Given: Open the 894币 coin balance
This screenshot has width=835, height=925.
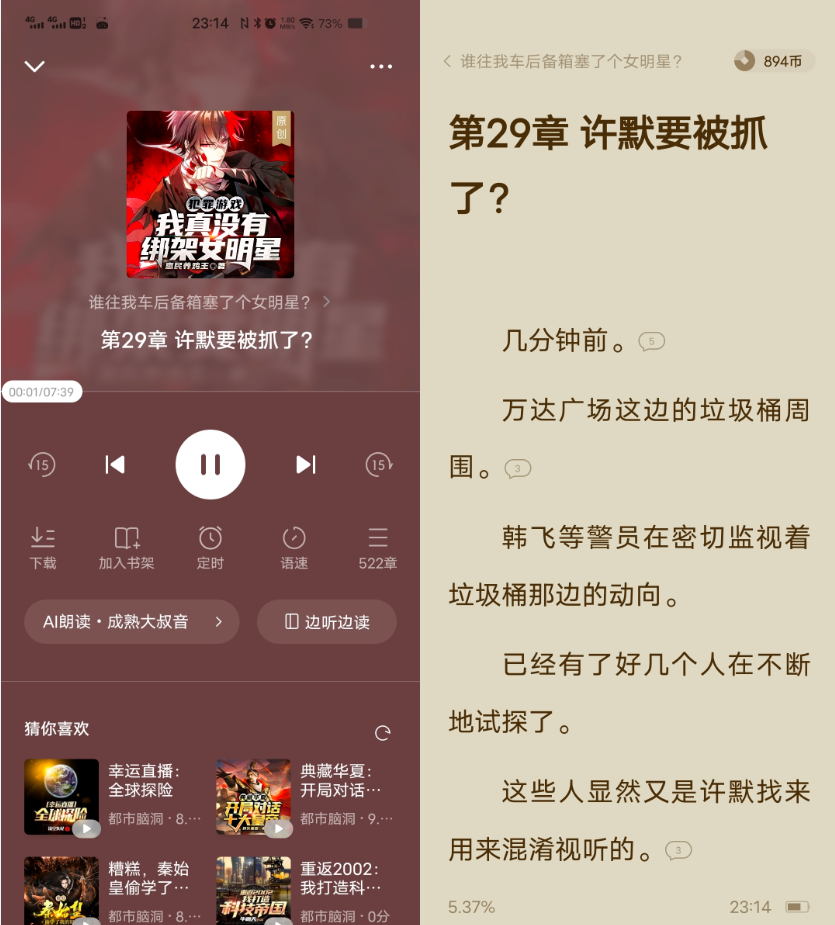Looking at the screenshot, I should click(x=773, y=61).
